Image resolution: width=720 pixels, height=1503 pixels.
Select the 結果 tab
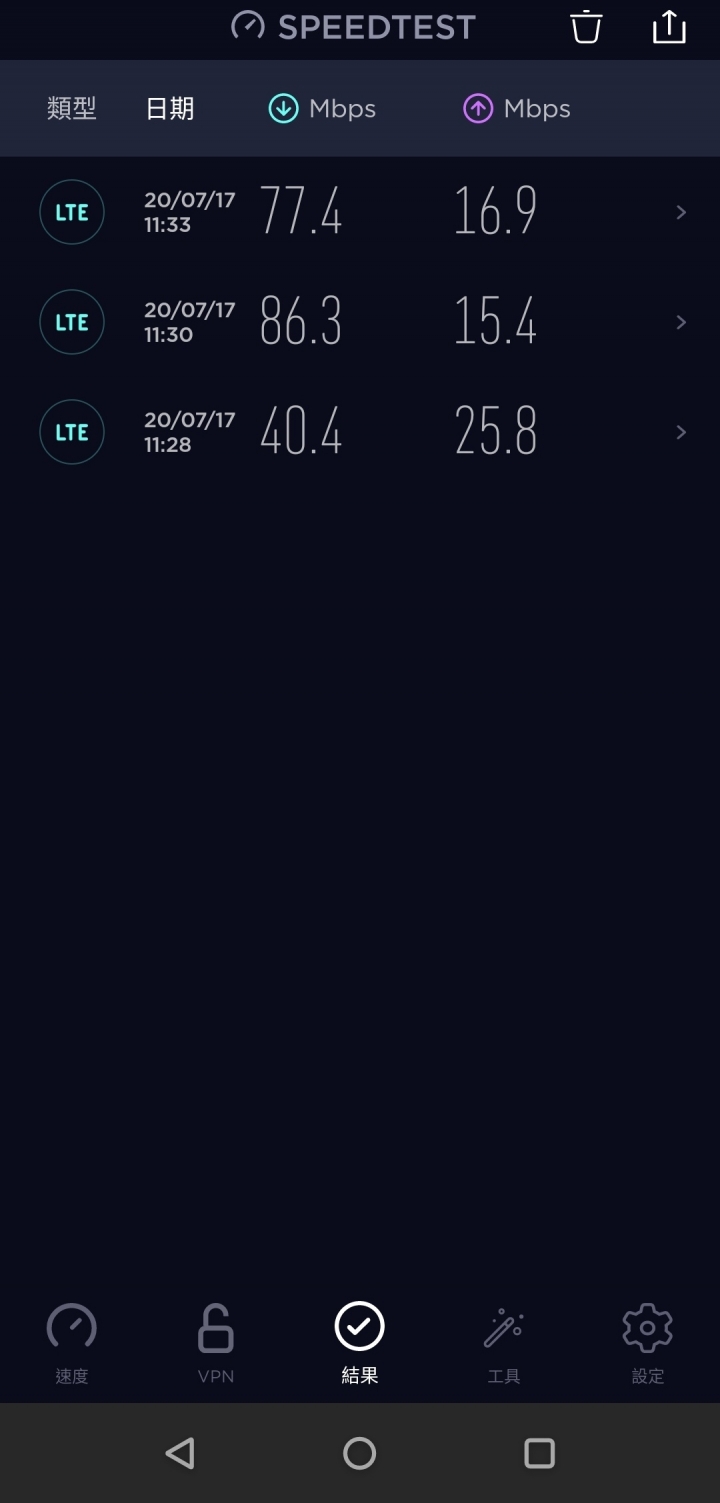pos(360,1345)
